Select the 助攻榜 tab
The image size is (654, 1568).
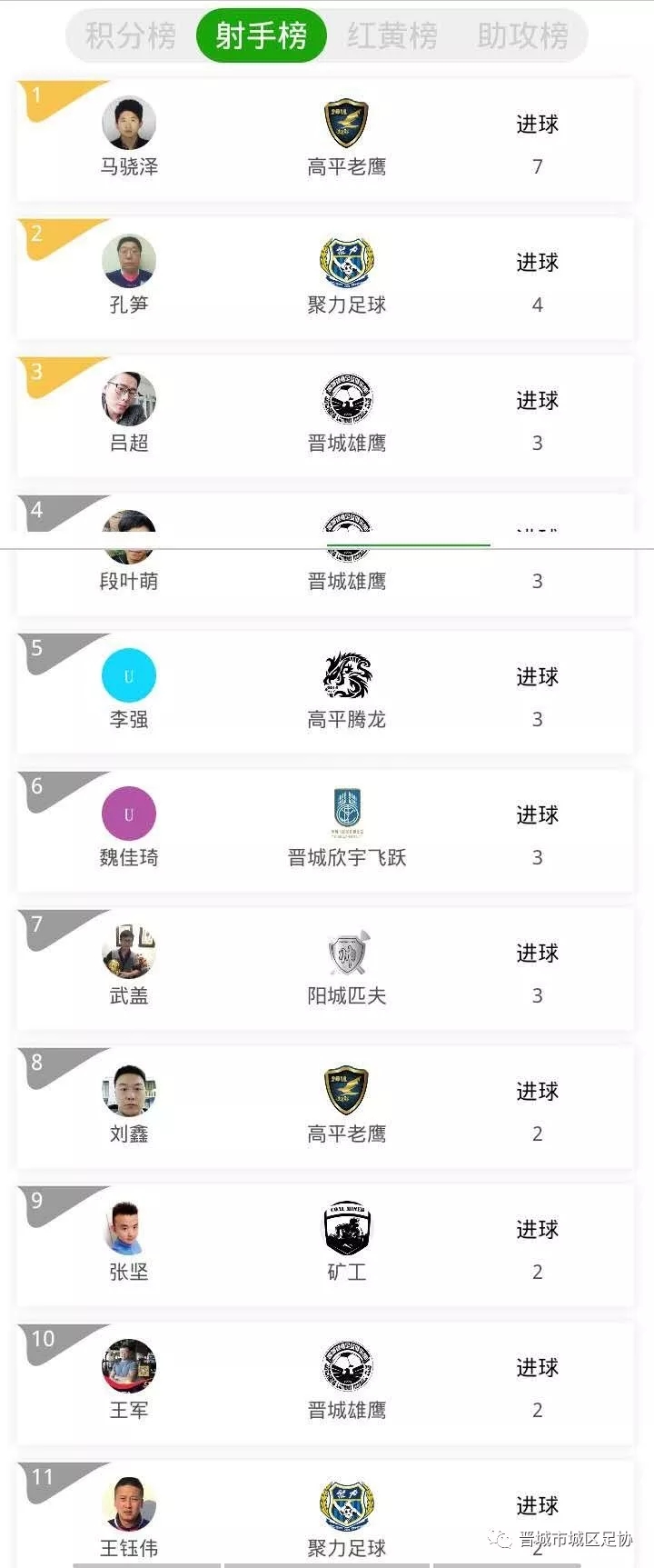click(x=522, y=35)
